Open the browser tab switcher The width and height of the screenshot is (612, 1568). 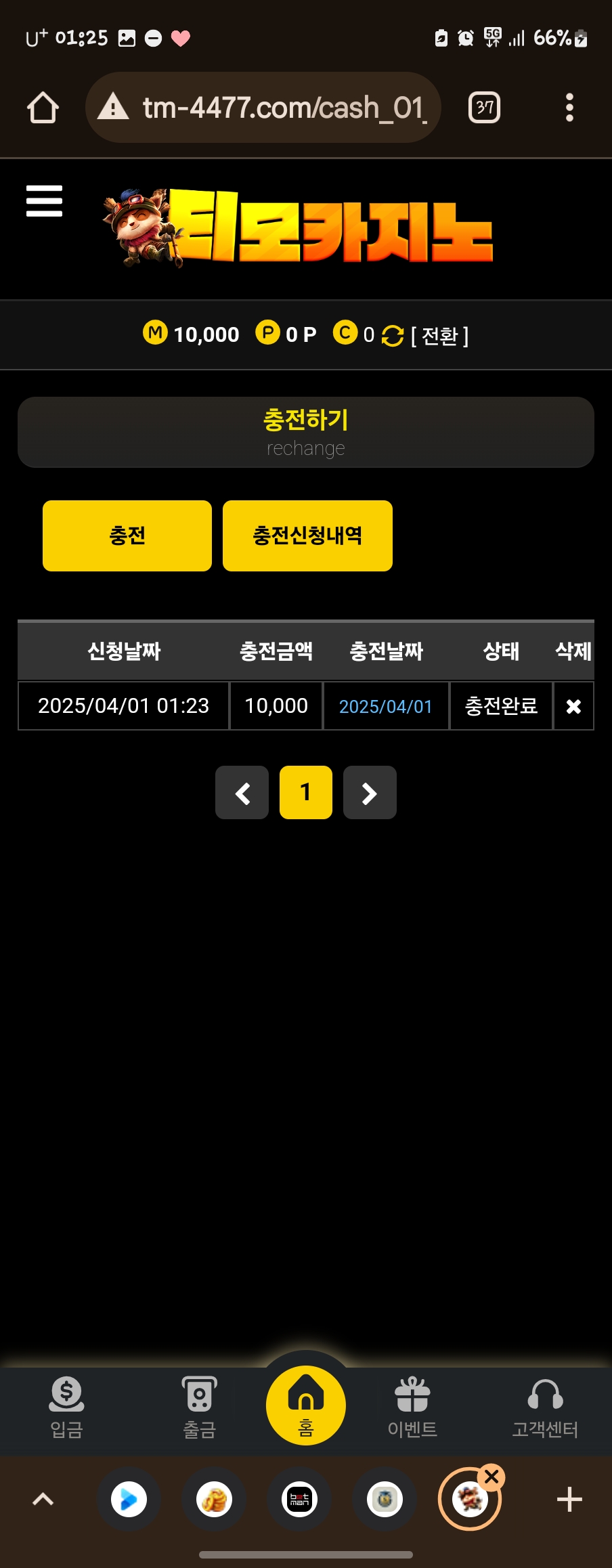tap(484, 108)
